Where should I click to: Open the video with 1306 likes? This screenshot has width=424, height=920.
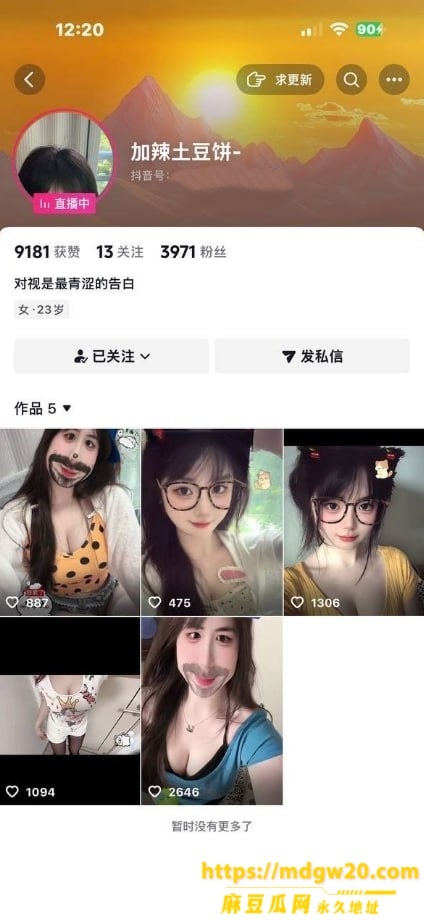(x=354, y=522)
